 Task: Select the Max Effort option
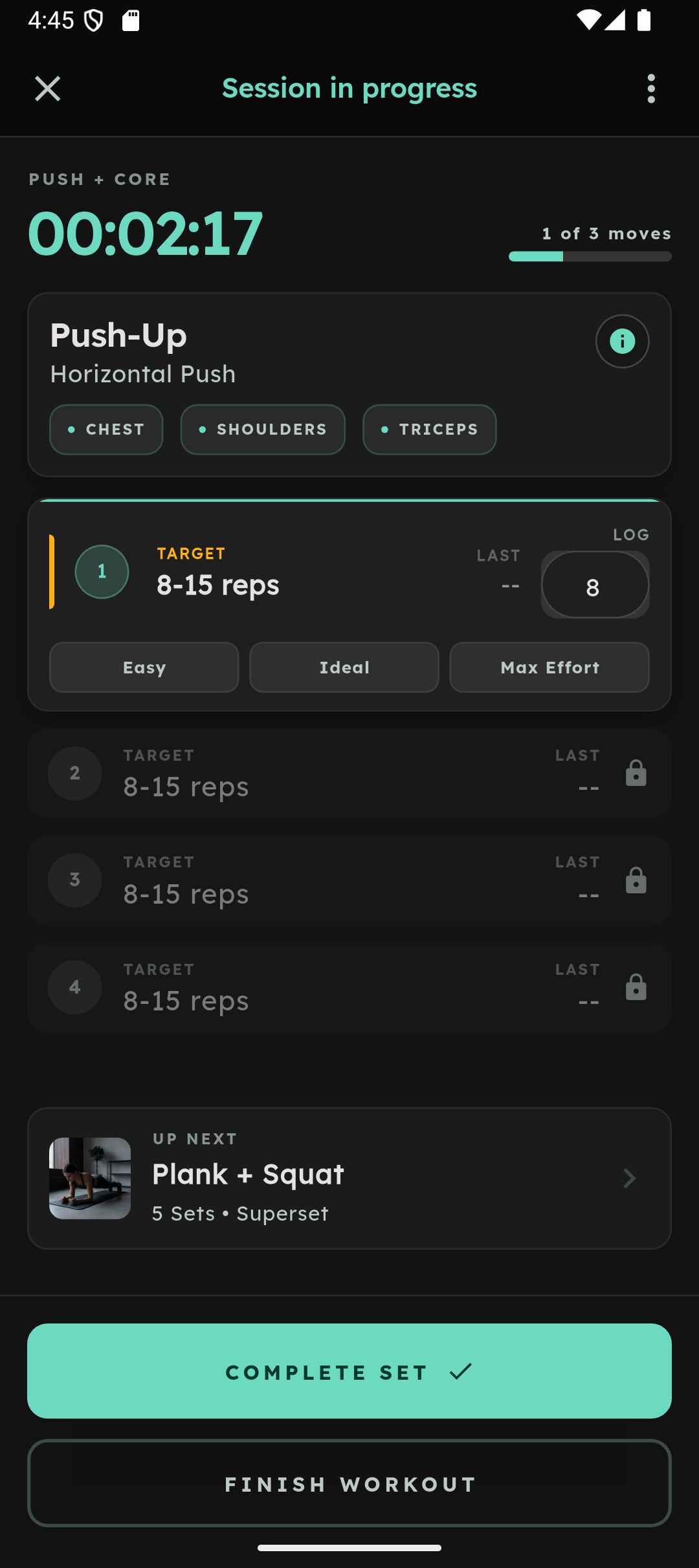pos(549,667)
